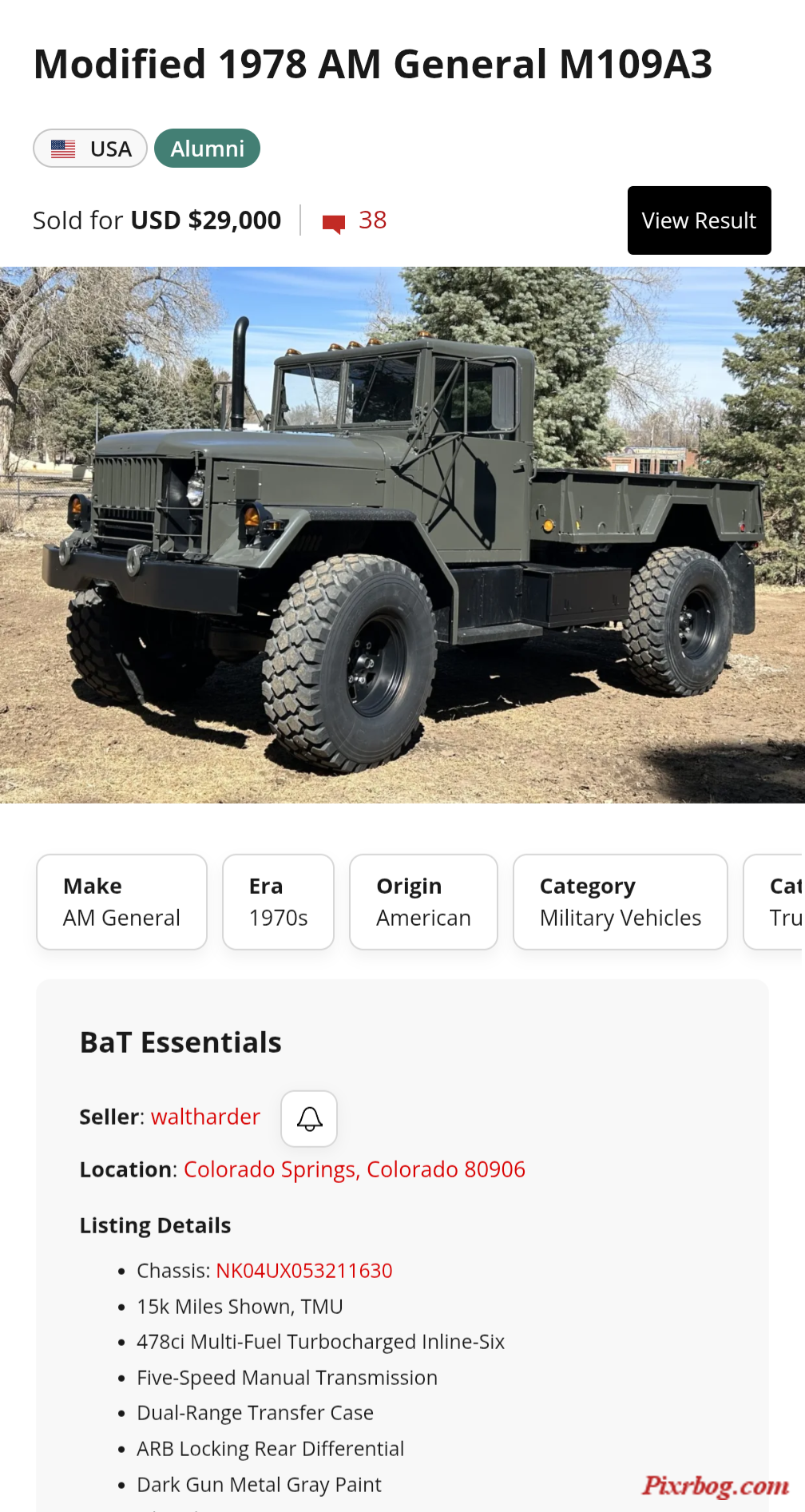View seller waltharder's profile

pos(205,1117)
